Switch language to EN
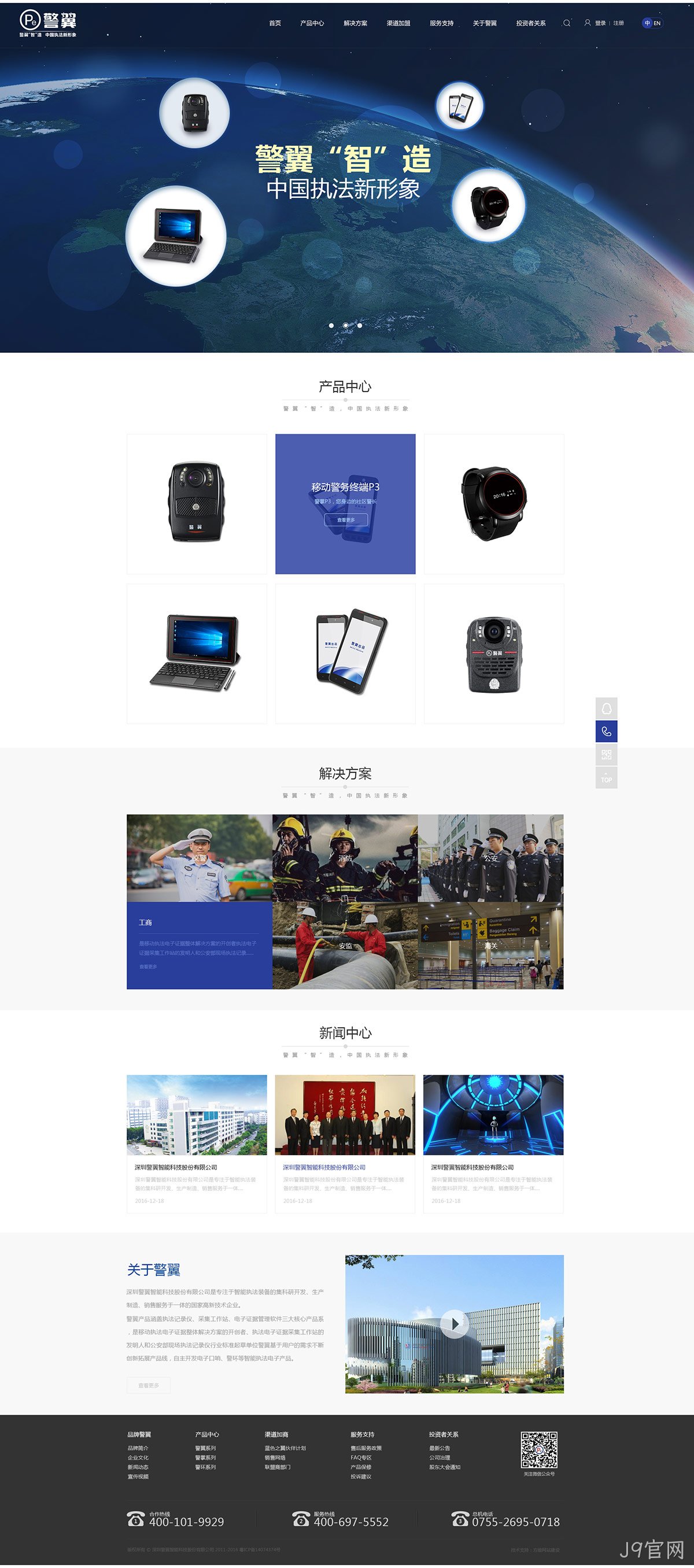The height and width of the screenshot is (1568, 694). click(x=657, y=23)
